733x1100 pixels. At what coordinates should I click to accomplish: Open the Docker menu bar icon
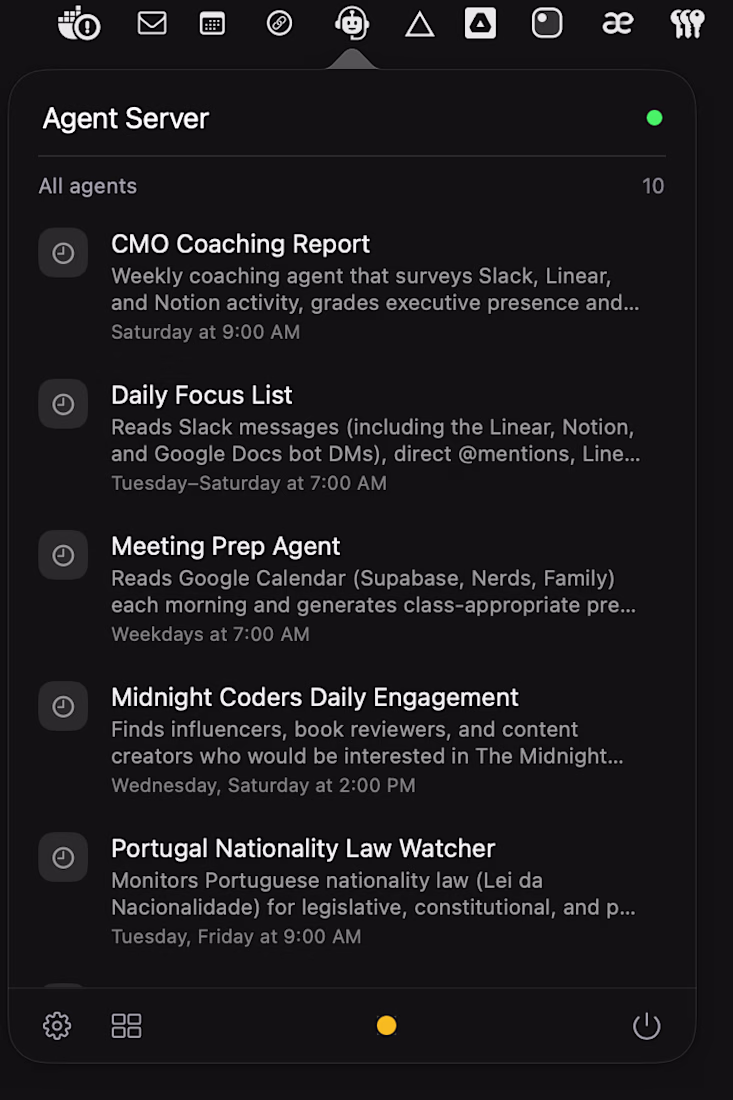tap(80, 23)
